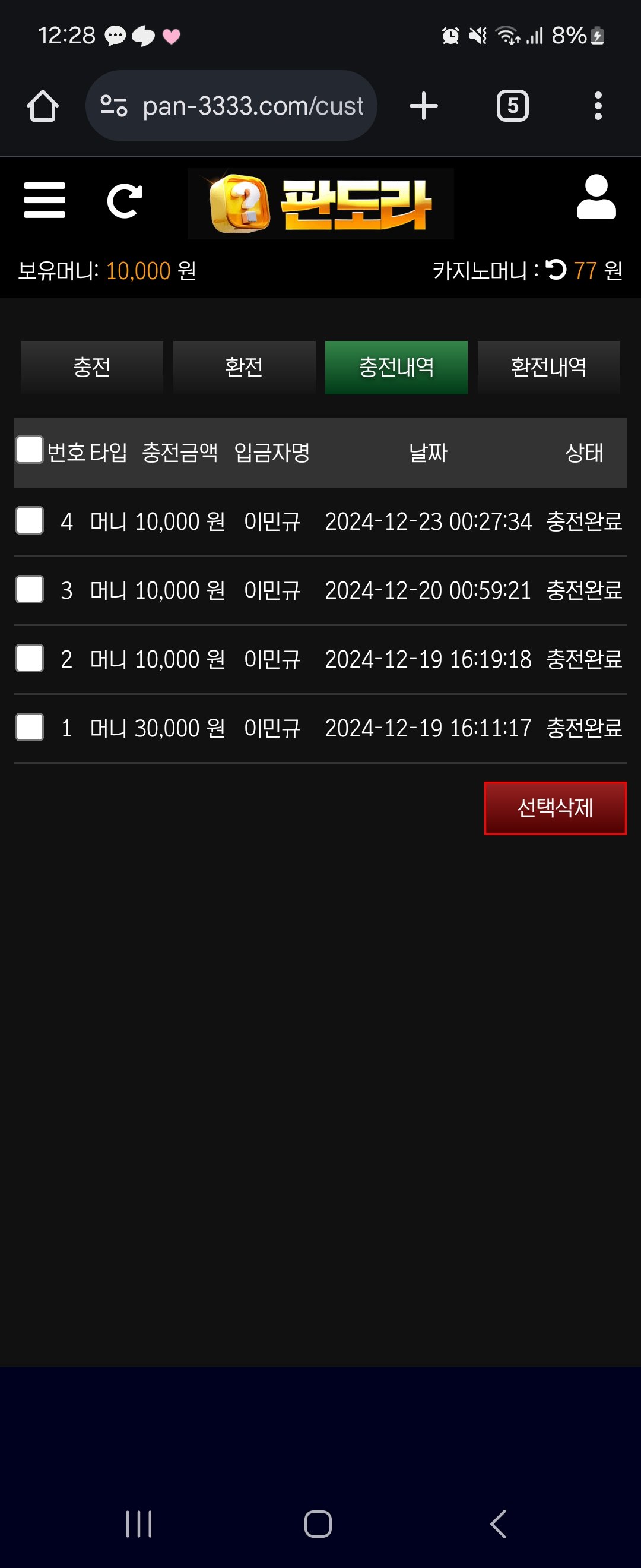The image size is (641, 1568).
Task: Open the hamburger menu
Action: tap(45, 200)
